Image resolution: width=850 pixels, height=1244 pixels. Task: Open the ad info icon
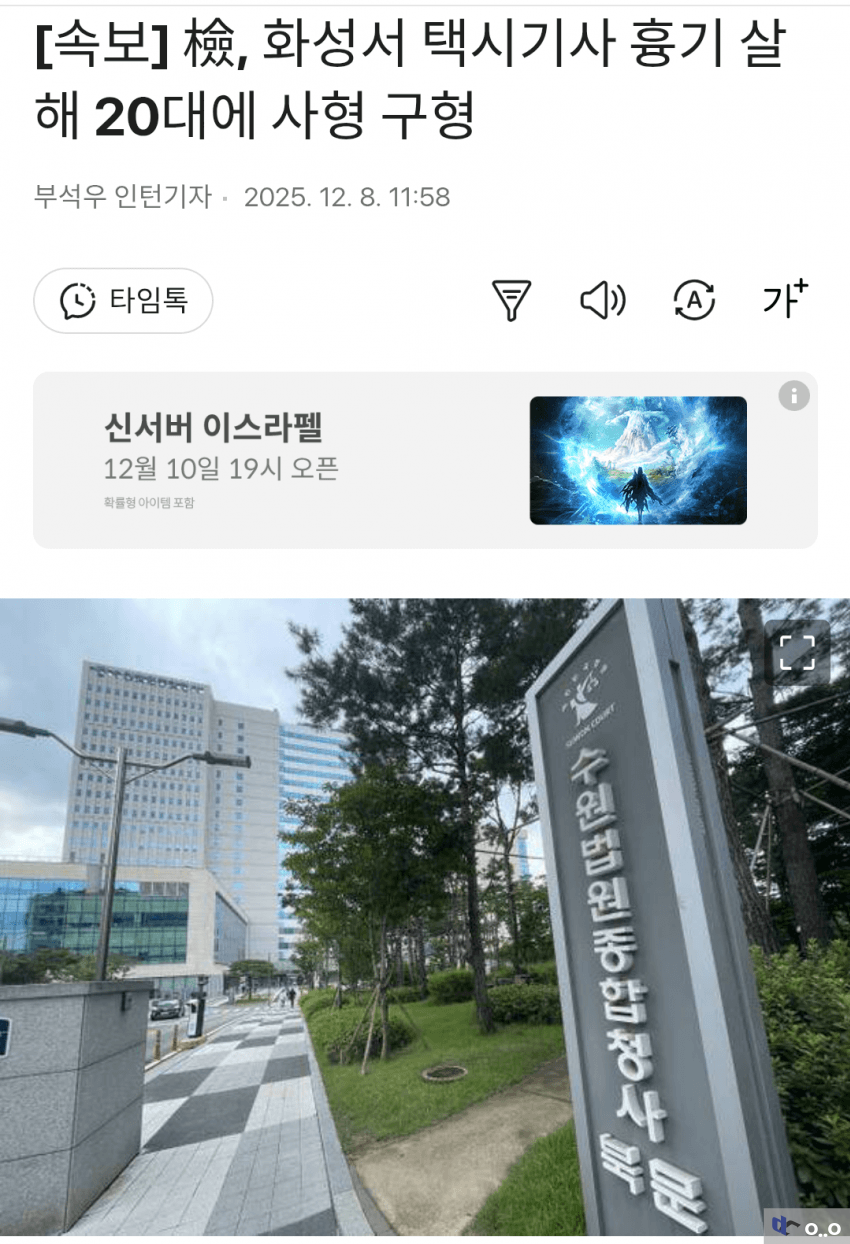(x=793, y=395)
